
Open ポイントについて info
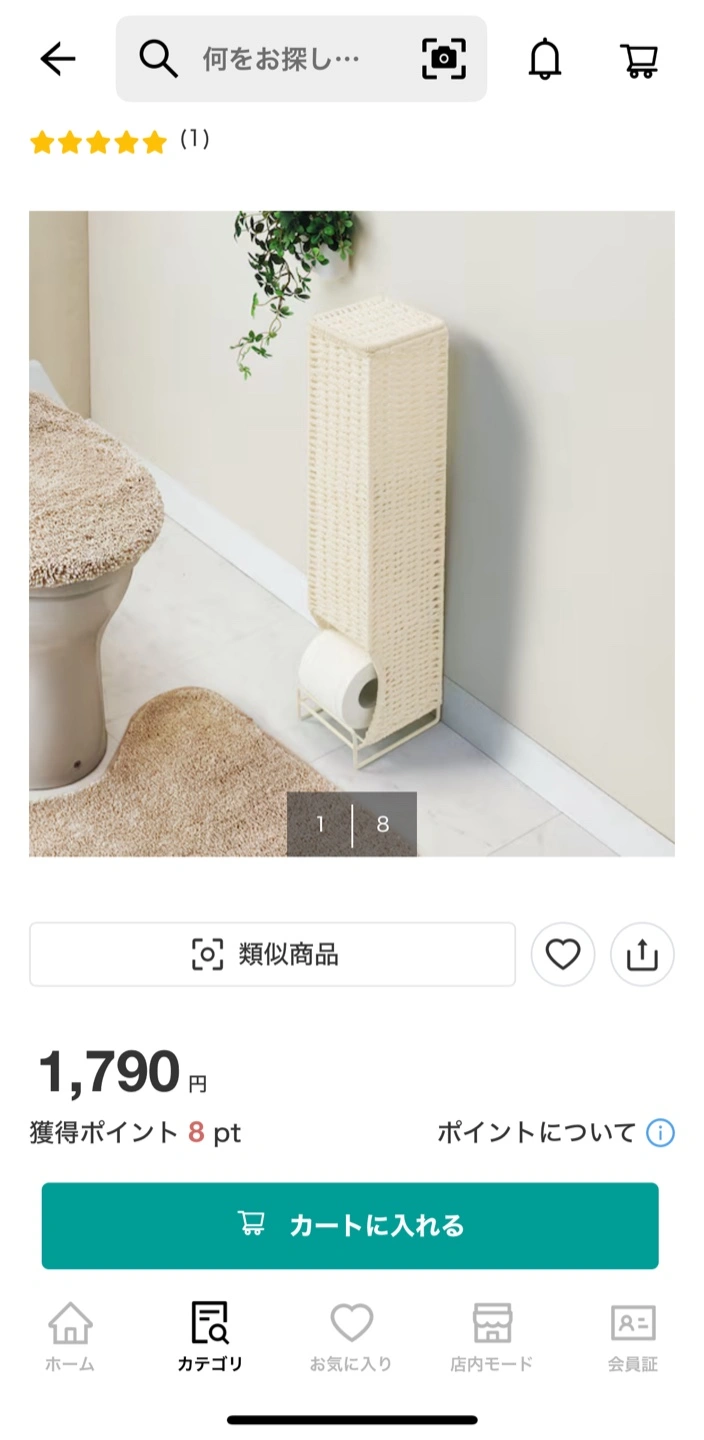(556, 1133)
